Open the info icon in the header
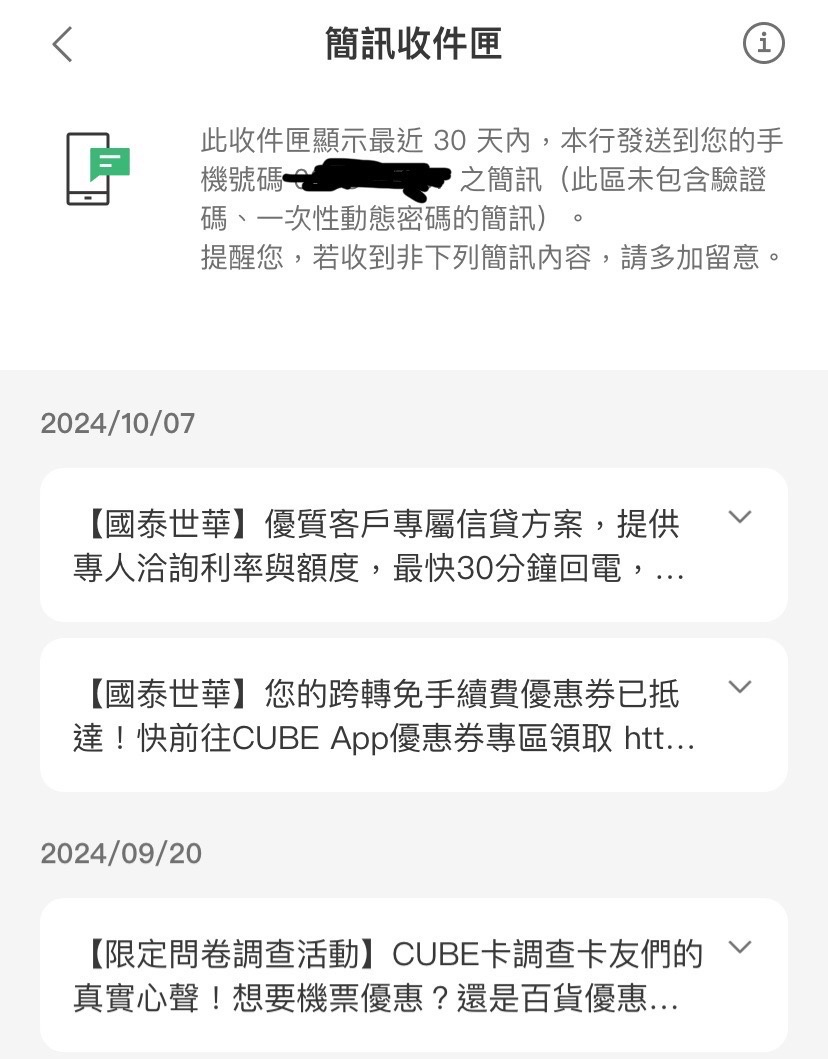 pyautogui.click(x=763, y=43)
